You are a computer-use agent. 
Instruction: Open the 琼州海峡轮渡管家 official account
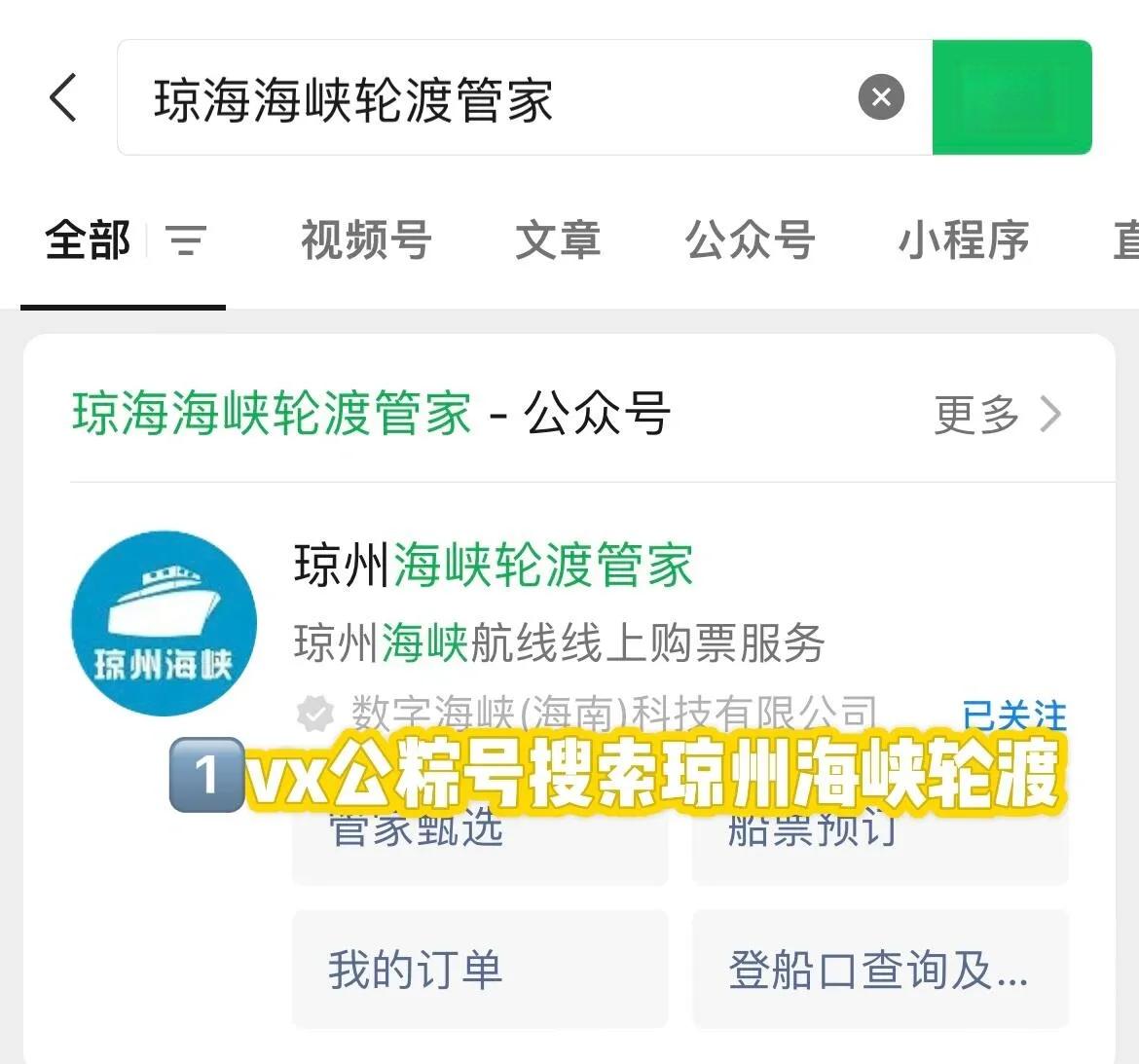[493, 566]
